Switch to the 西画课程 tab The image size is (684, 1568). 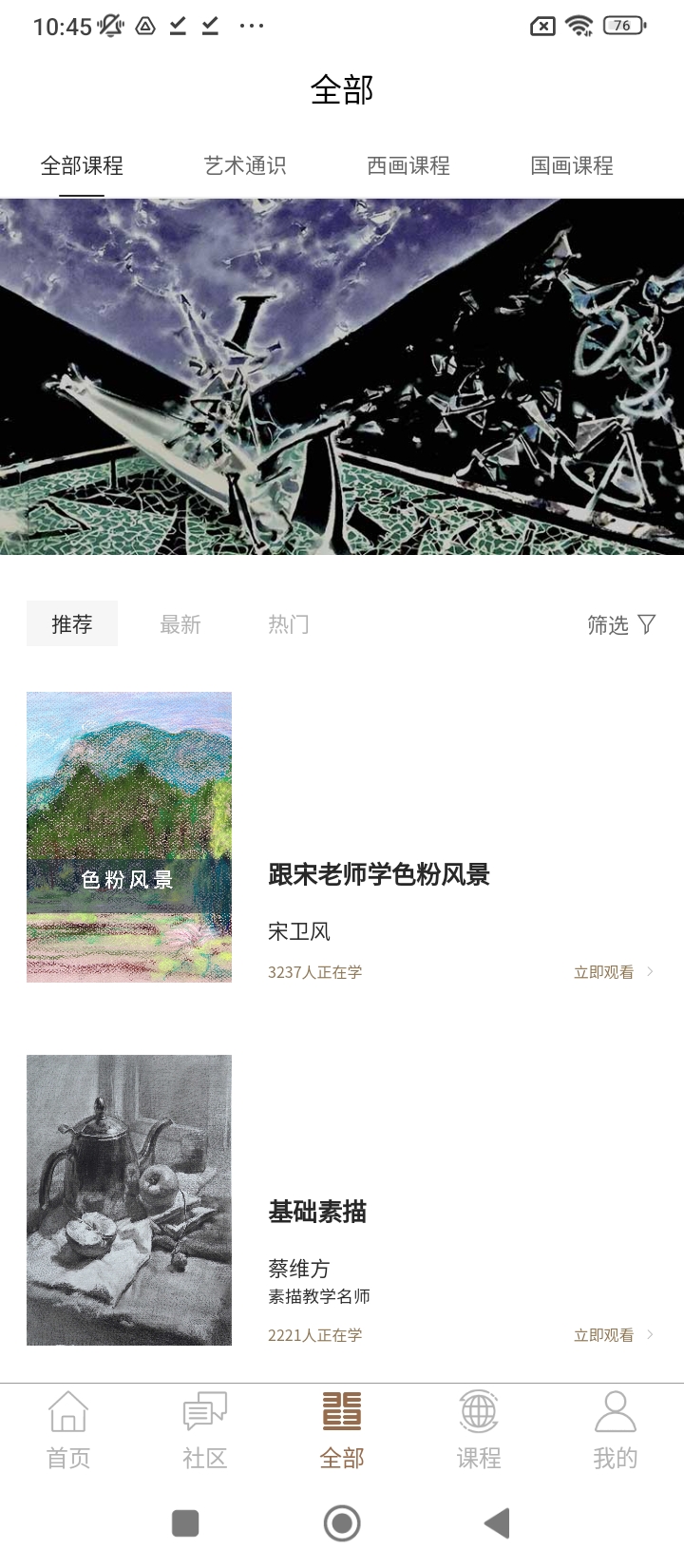pyautogui.click(x=408, y=165)
